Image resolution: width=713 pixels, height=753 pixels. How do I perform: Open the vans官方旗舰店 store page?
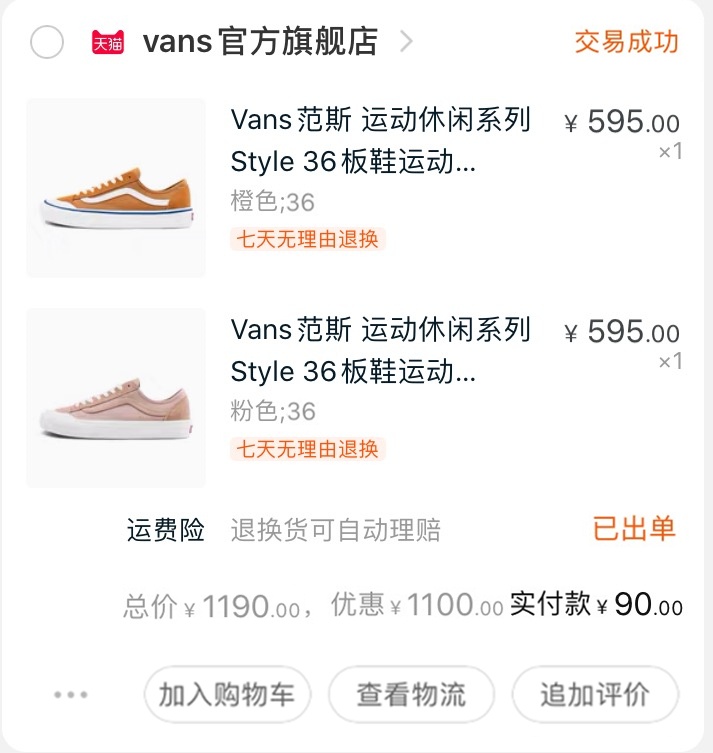pos(260,42)
